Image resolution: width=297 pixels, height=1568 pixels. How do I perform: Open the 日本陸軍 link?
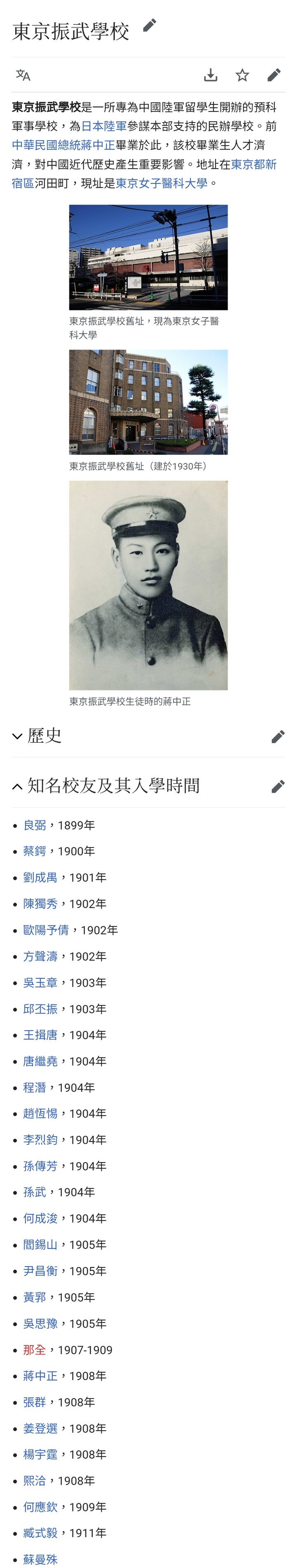tap(104, 126)
